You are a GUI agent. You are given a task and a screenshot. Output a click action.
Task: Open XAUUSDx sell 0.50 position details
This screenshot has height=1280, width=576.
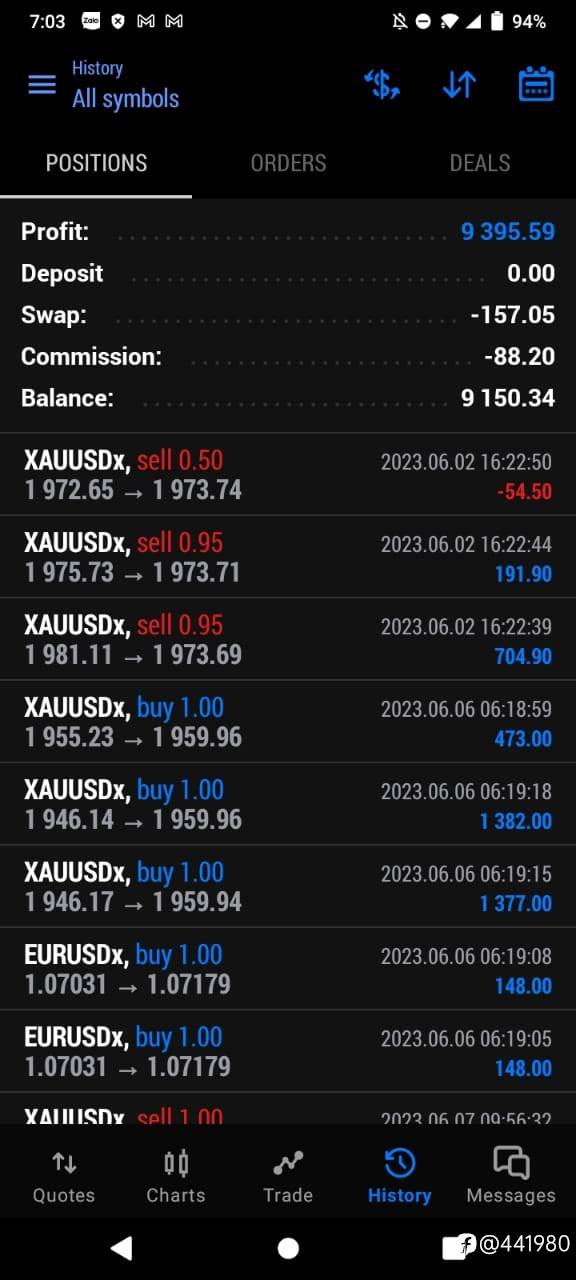[288, 475]
